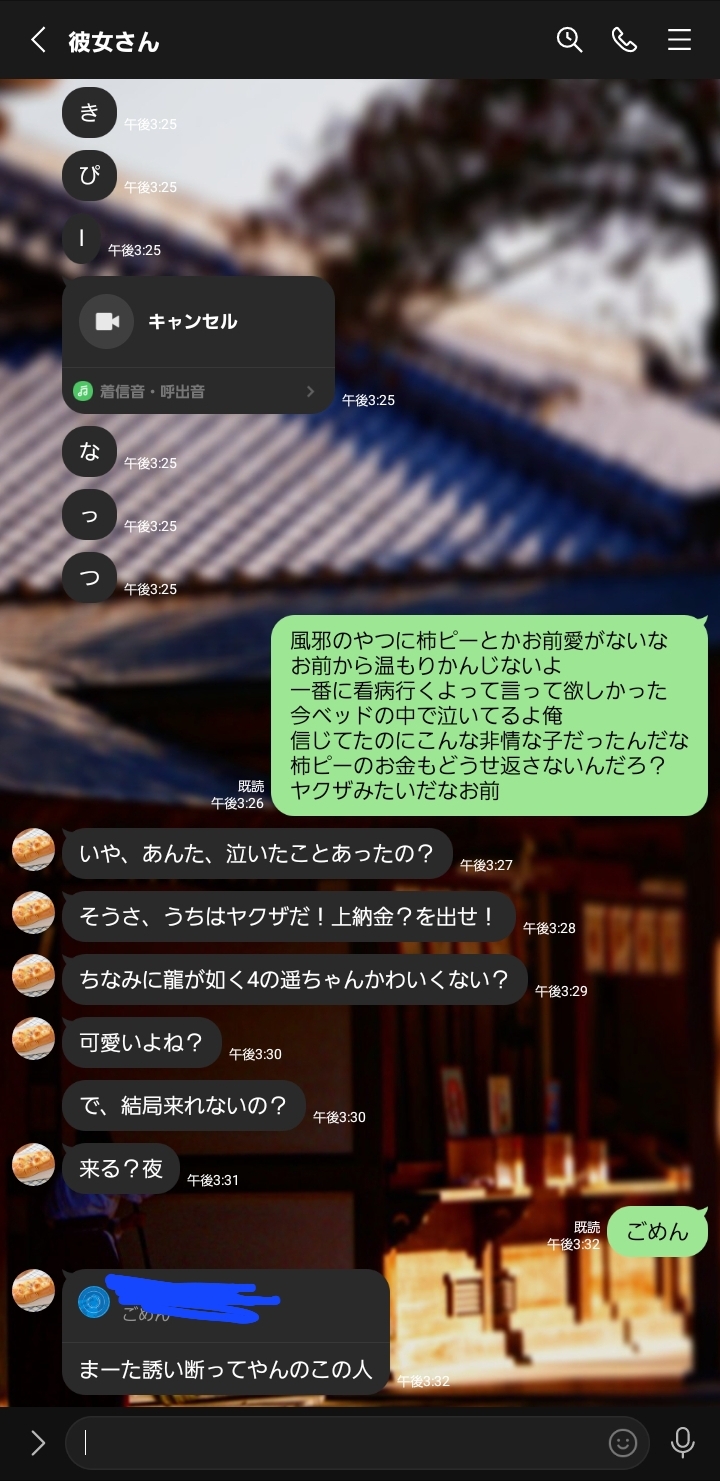Open 着信音・呼出音 settings

tap(198, 391)
